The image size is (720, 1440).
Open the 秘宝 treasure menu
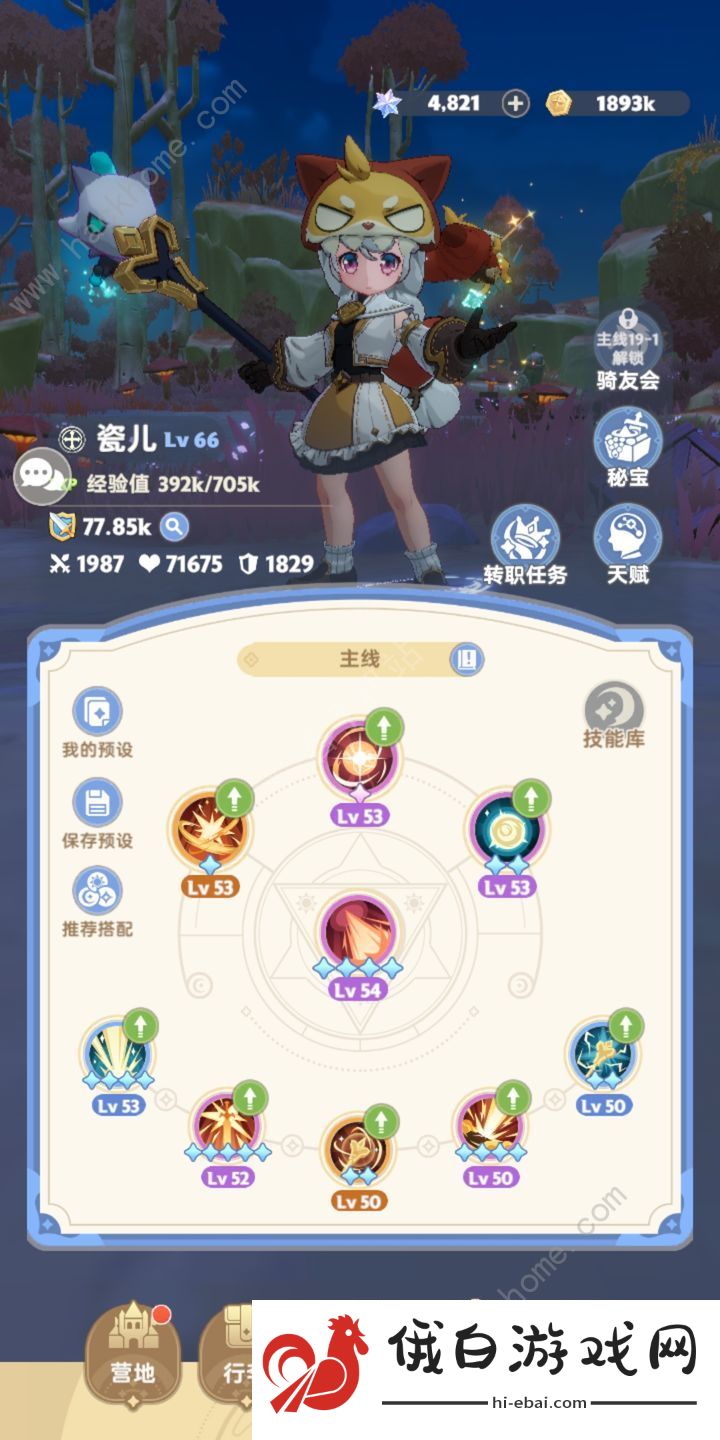(x=627, y=444)
